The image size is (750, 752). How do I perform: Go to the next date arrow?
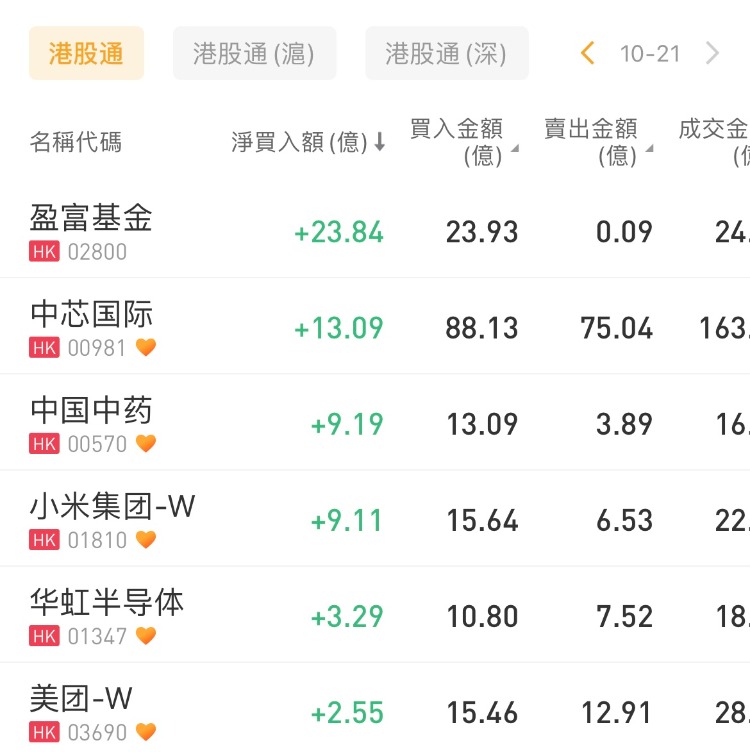[x=712, y=53]
